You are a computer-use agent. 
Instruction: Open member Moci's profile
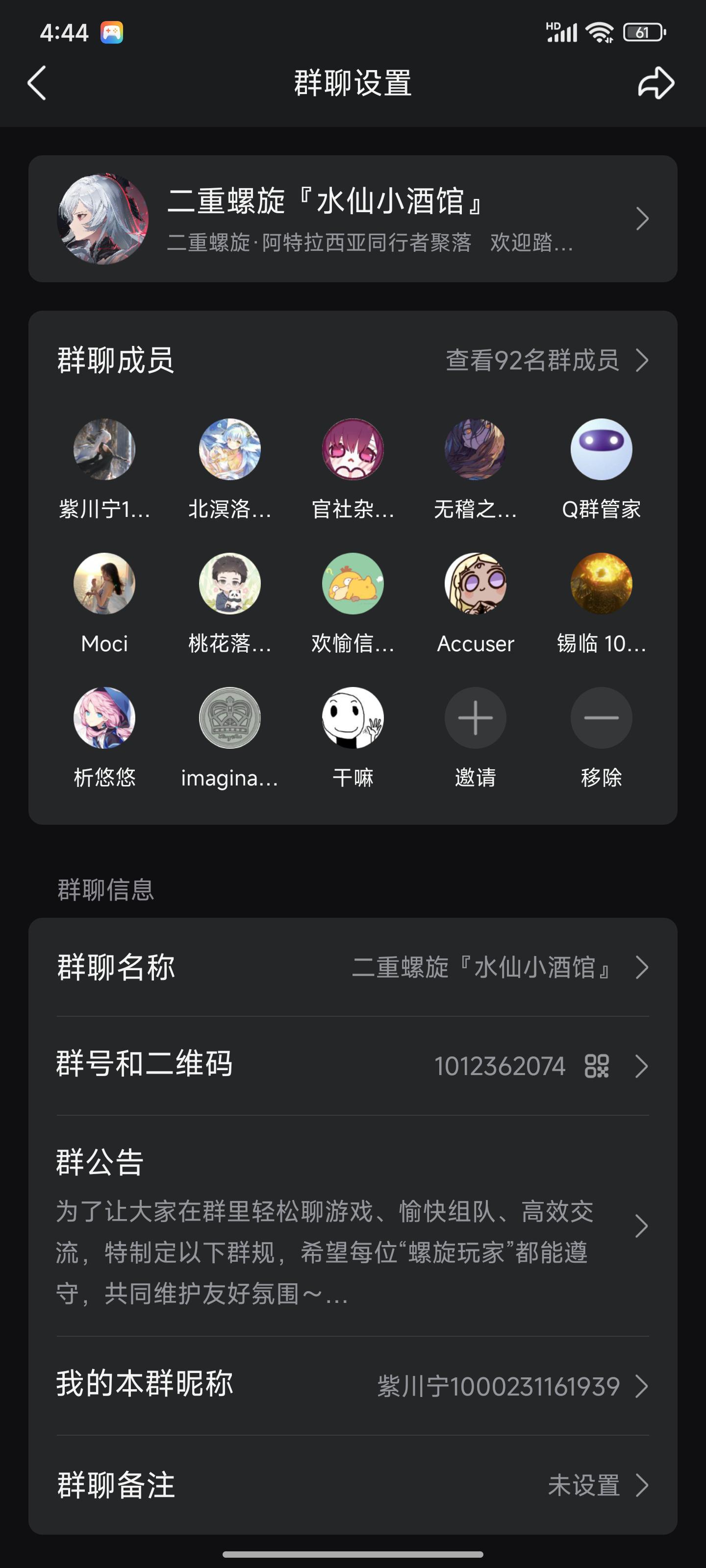pos(104,583)
